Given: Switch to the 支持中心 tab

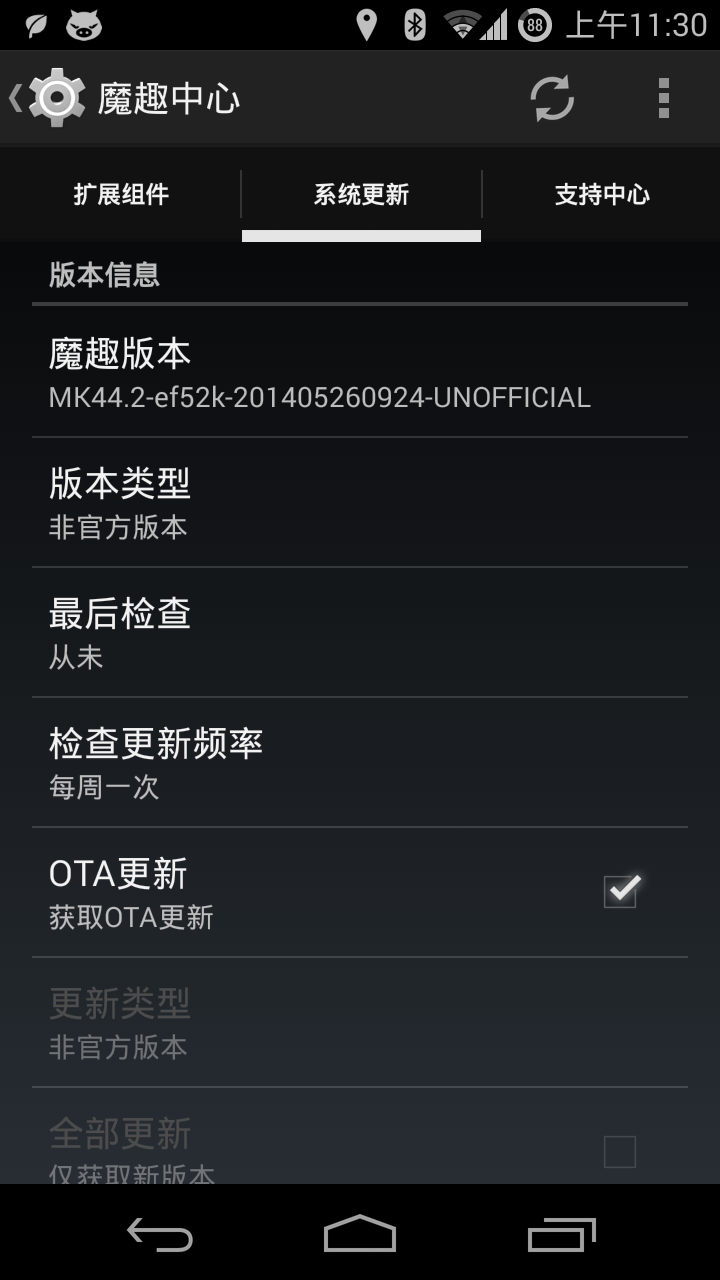Looking at the screenshot, I should (602, 194).
